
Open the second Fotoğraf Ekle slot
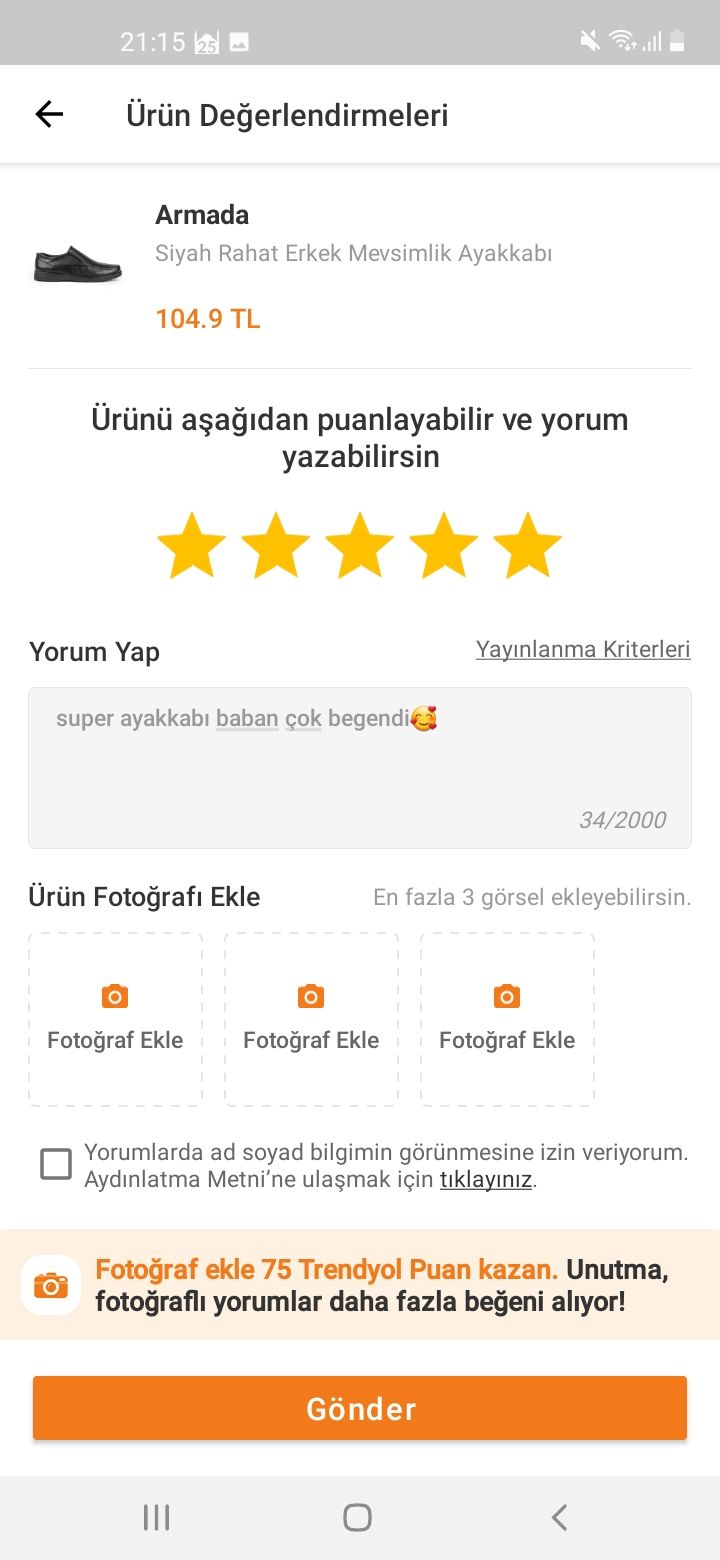[x=311, y=1020]
